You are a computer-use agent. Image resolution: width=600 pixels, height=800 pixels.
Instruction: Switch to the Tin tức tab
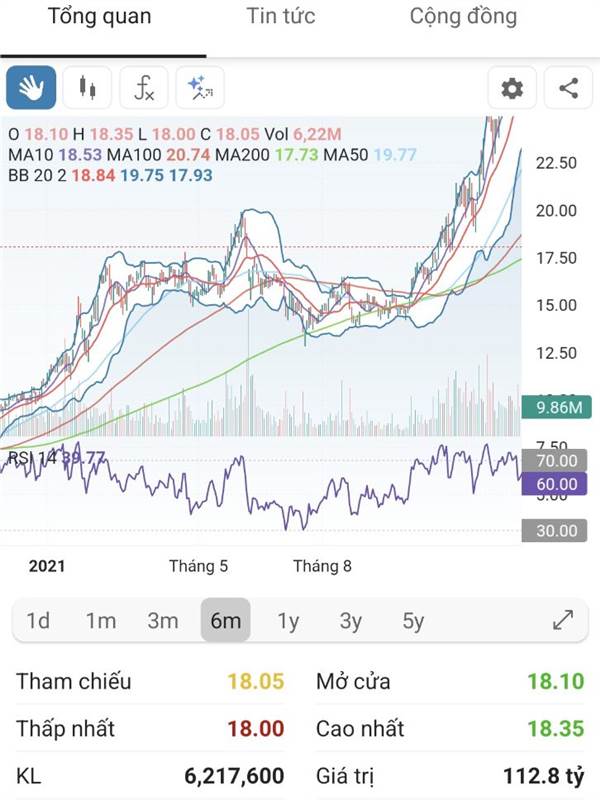coord(281,17)
